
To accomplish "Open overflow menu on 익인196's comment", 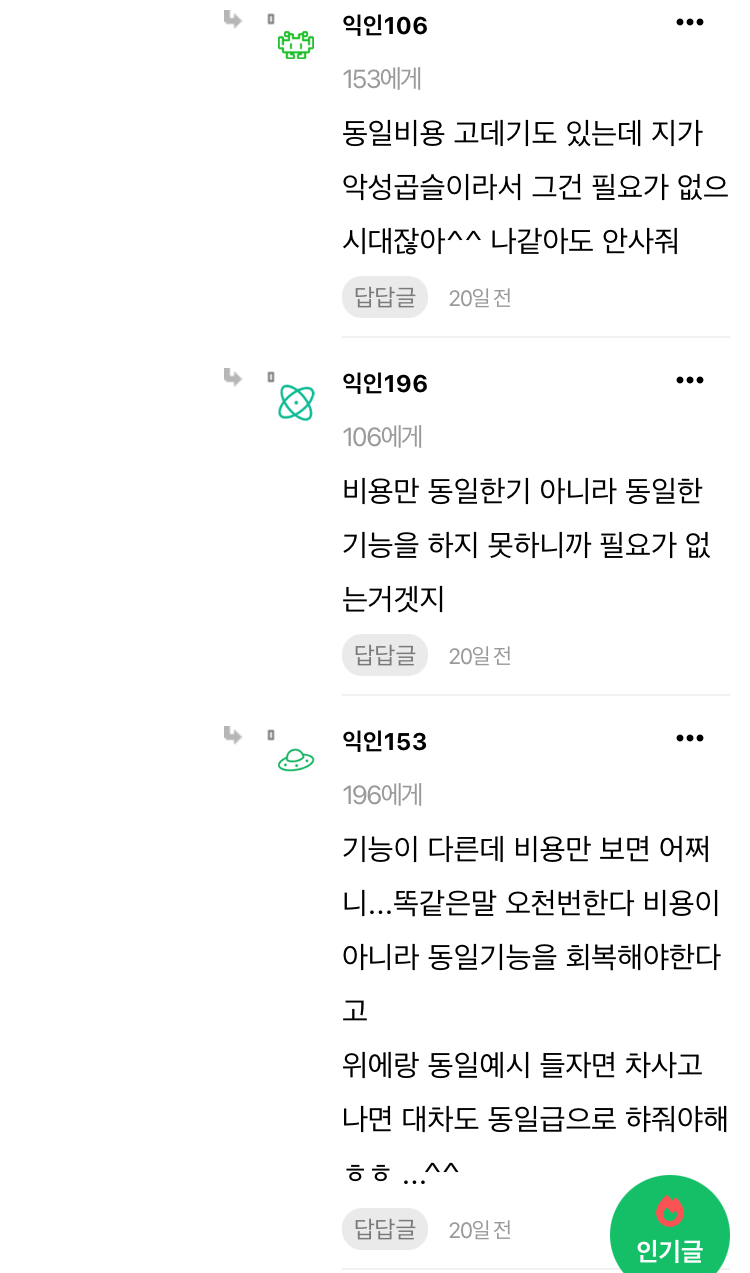I will coord(690,380).
